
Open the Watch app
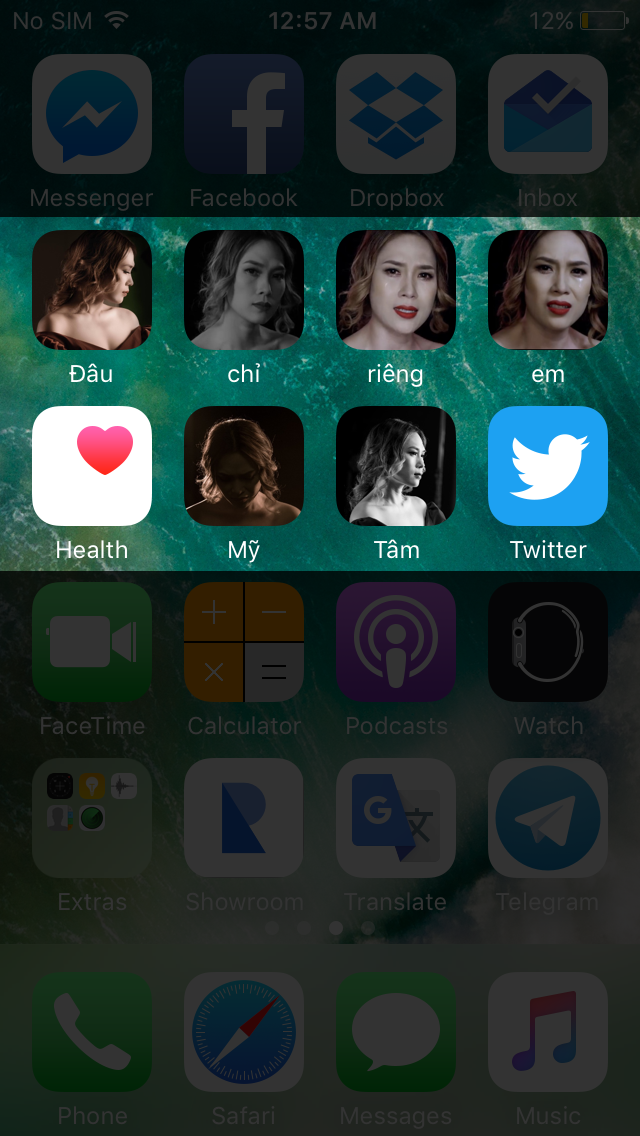click(548, 642)
